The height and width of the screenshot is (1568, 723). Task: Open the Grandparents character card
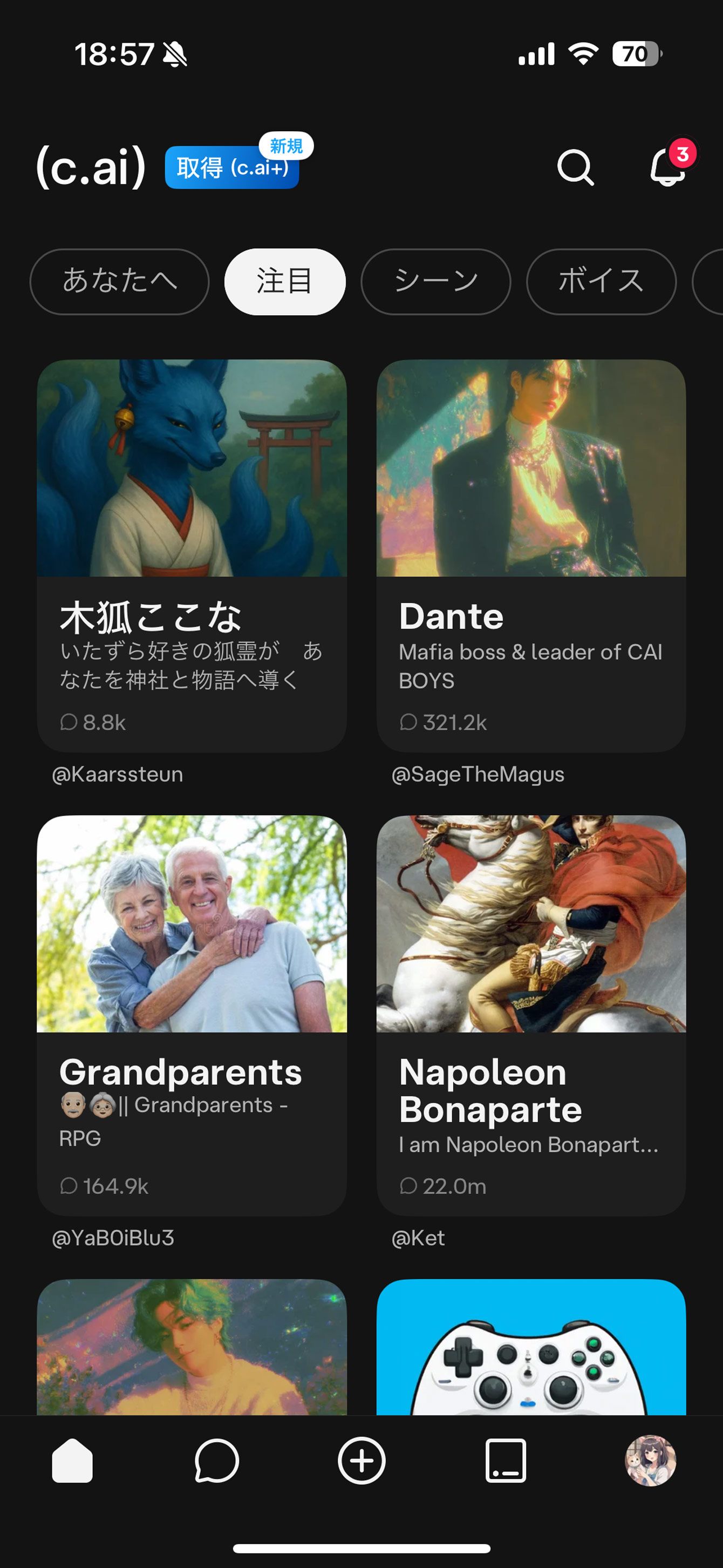click(192, 1014)
